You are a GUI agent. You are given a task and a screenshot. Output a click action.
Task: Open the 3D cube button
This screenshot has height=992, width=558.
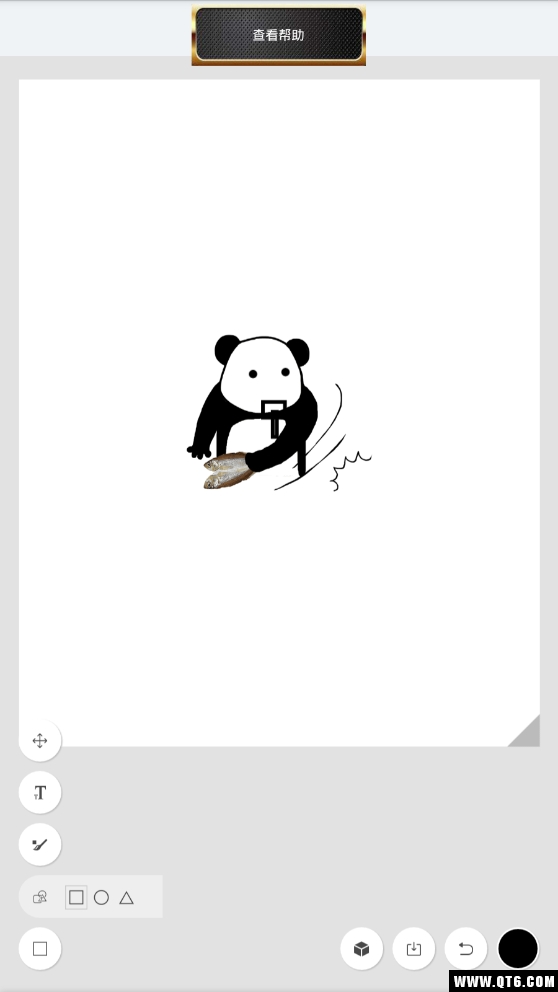(x=361, y=948)
